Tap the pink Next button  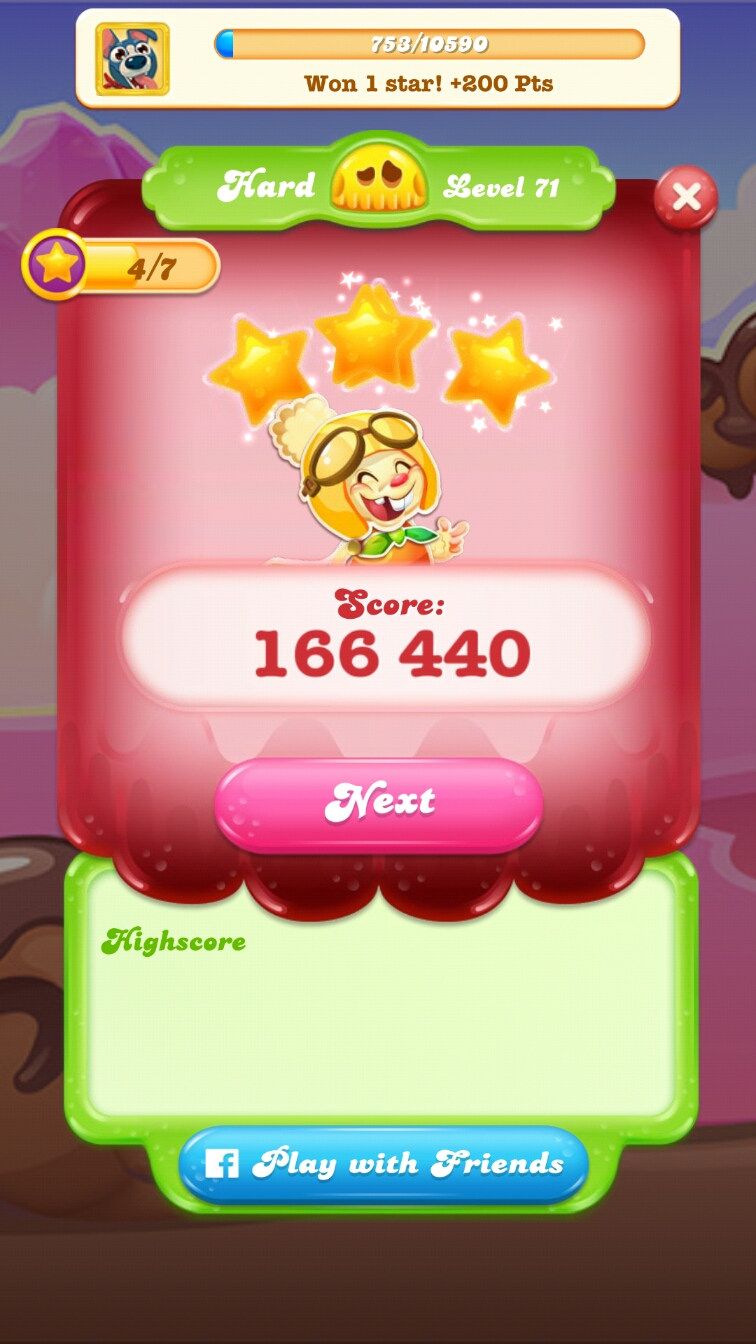[379, 803]
